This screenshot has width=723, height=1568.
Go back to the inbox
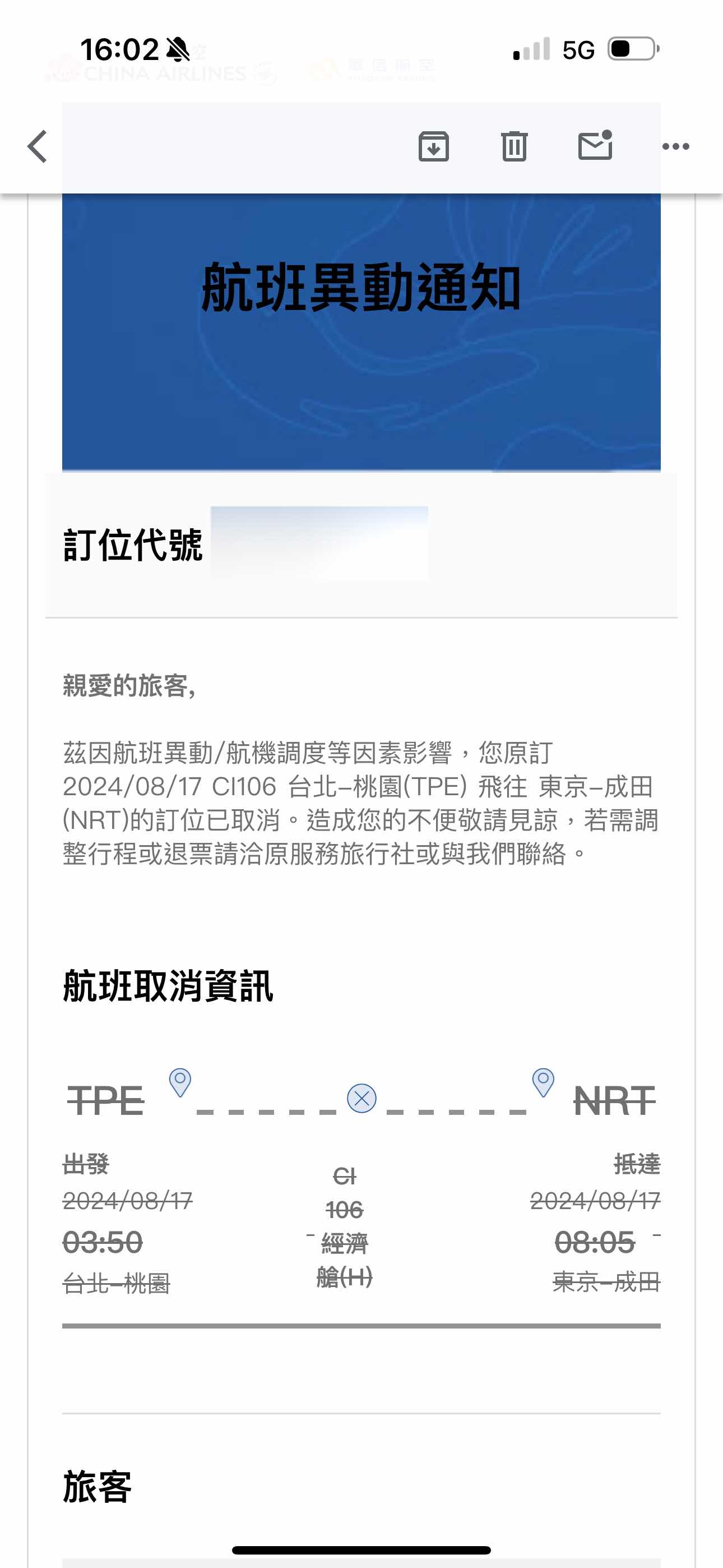tap(38, 147)
